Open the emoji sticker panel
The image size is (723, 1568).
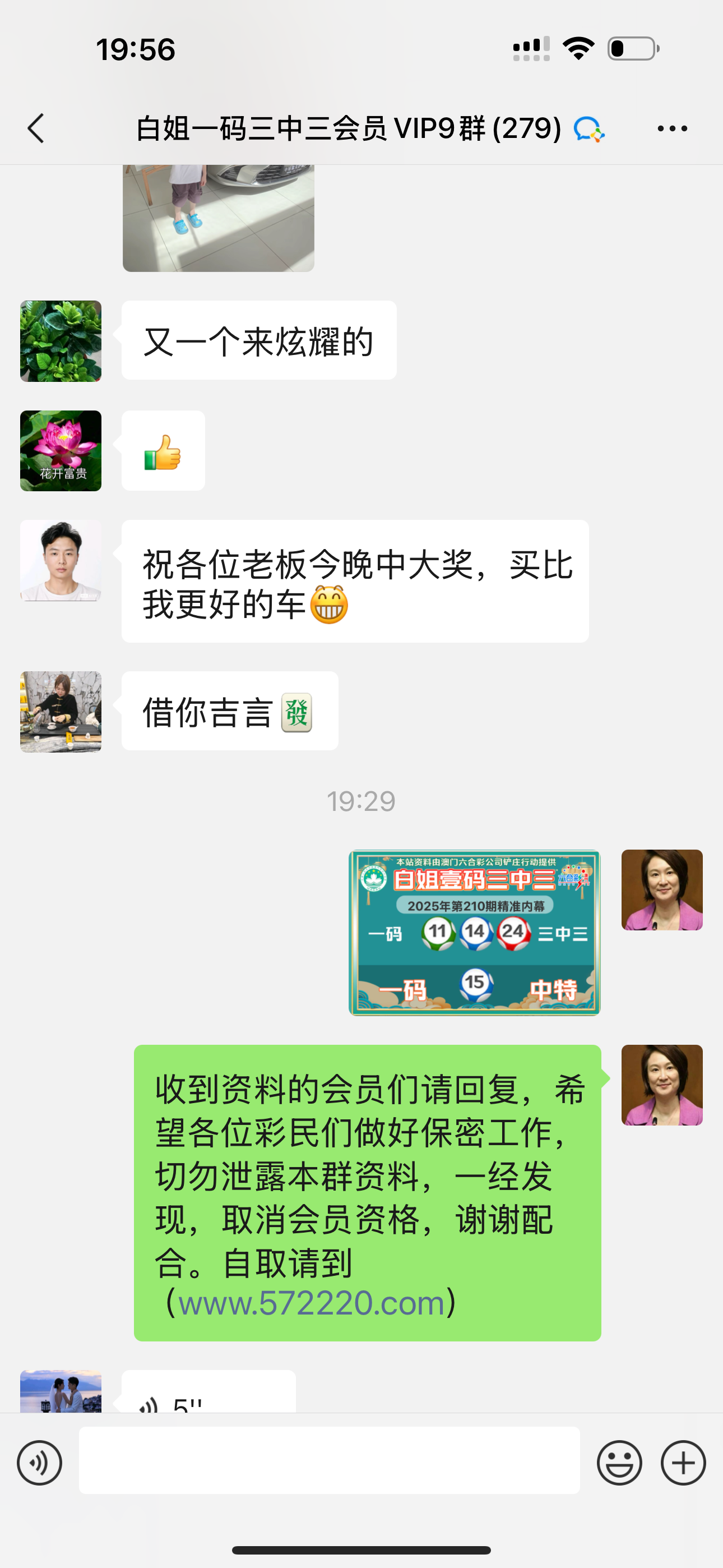[x=619, y=1463]
